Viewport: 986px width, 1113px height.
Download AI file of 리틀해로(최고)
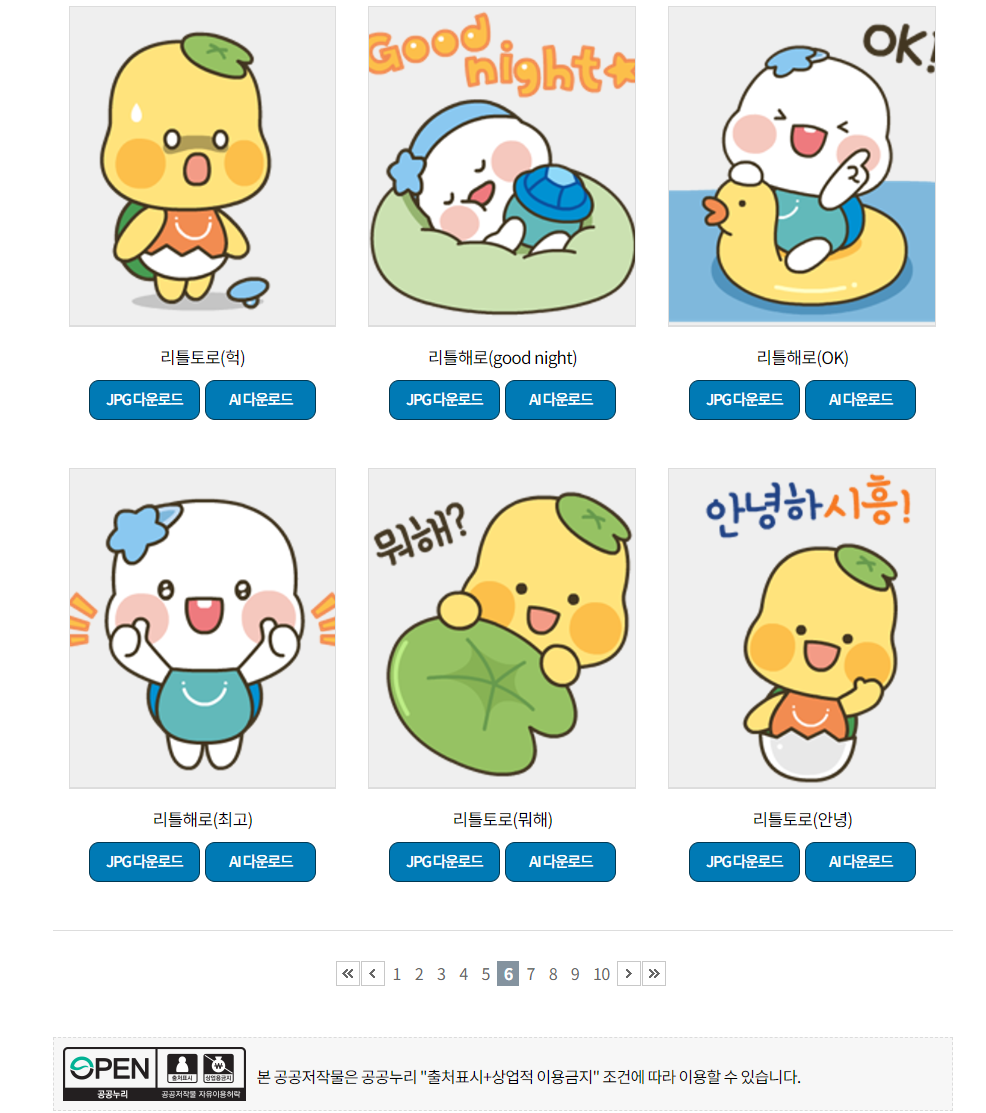pyautogui.click(x=260, y=861)
